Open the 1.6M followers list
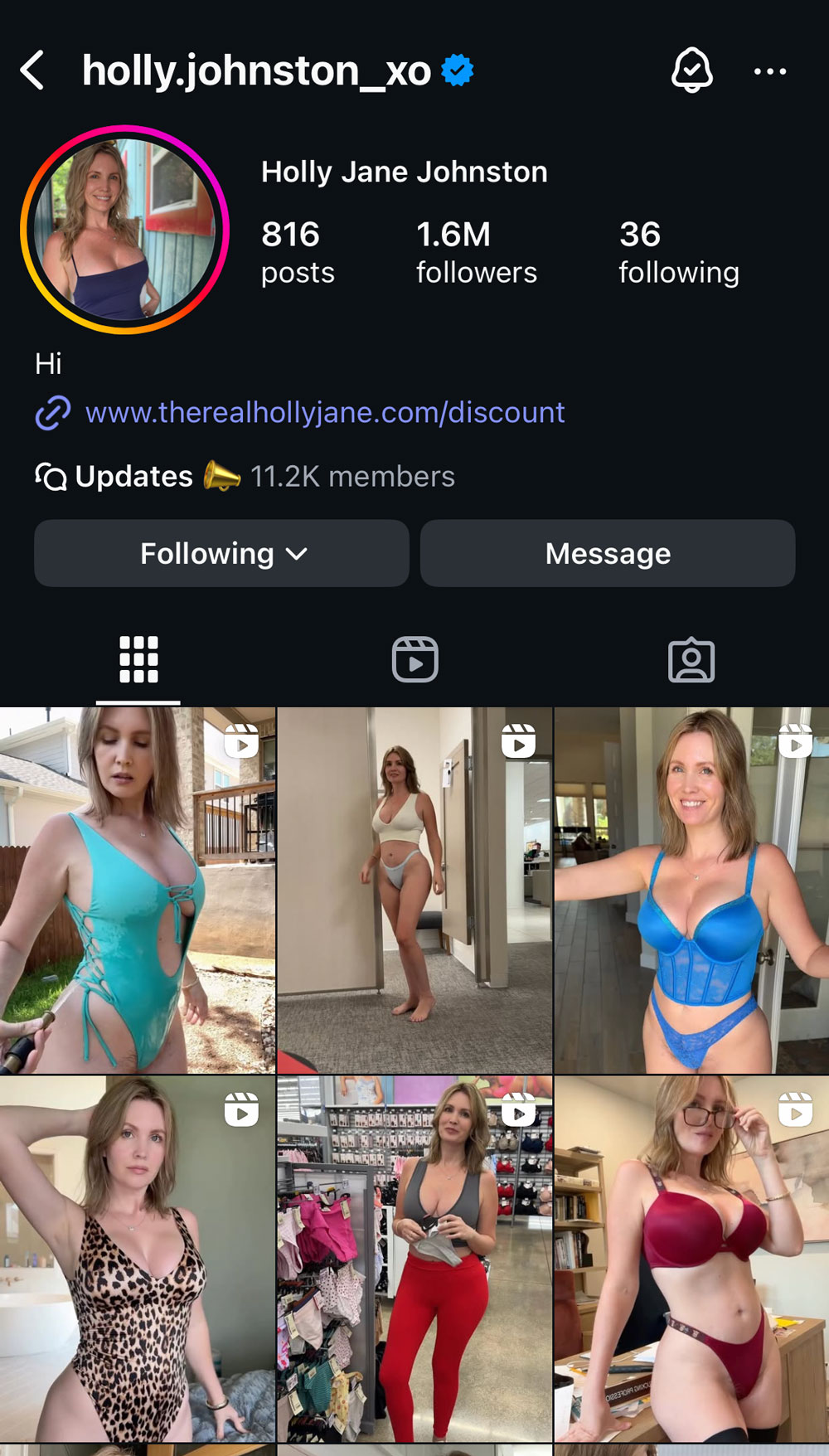Screen dimensions: 829x1456 click(476, 252)
